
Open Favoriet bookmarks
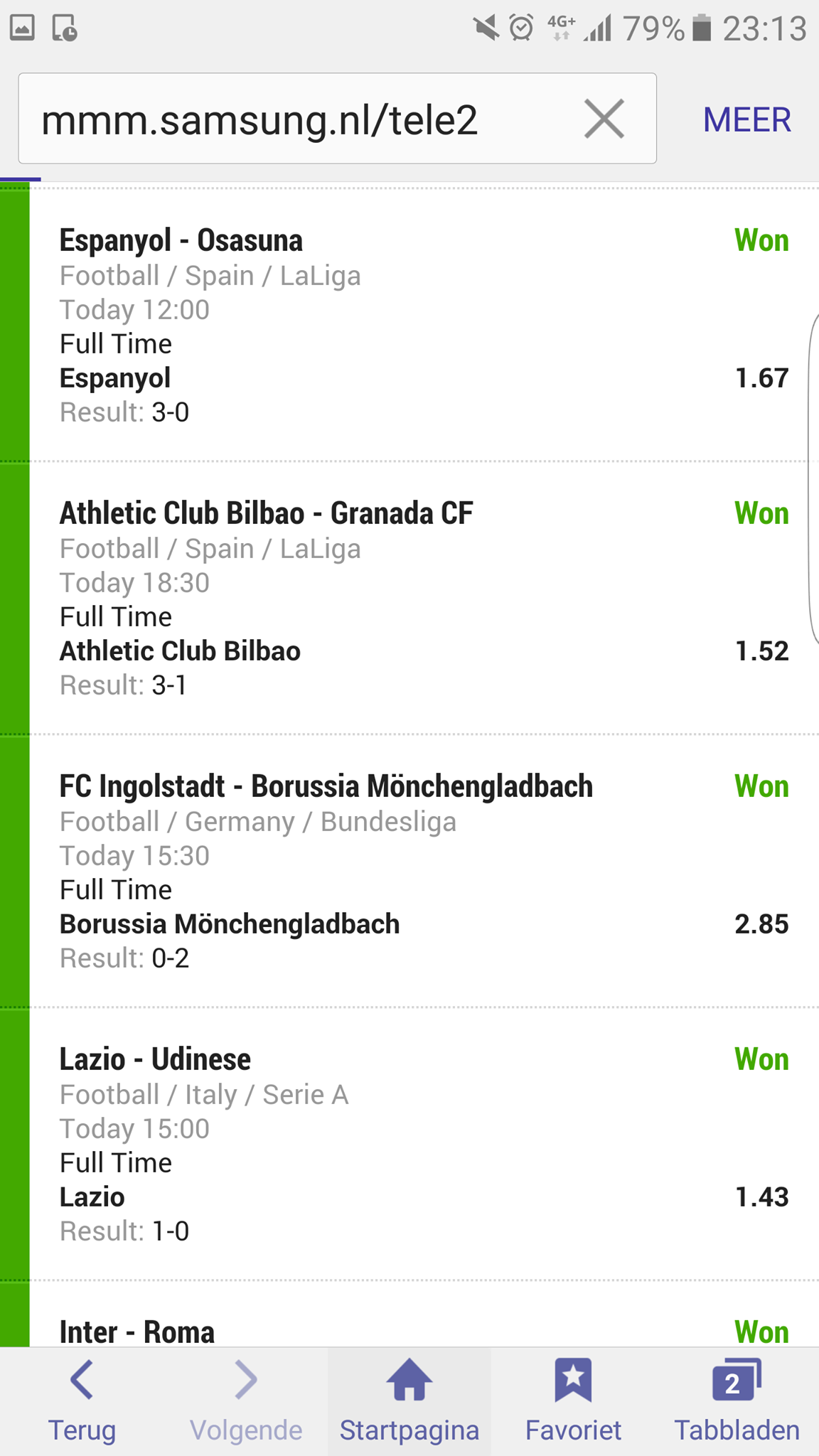[x=573, y=1401]
